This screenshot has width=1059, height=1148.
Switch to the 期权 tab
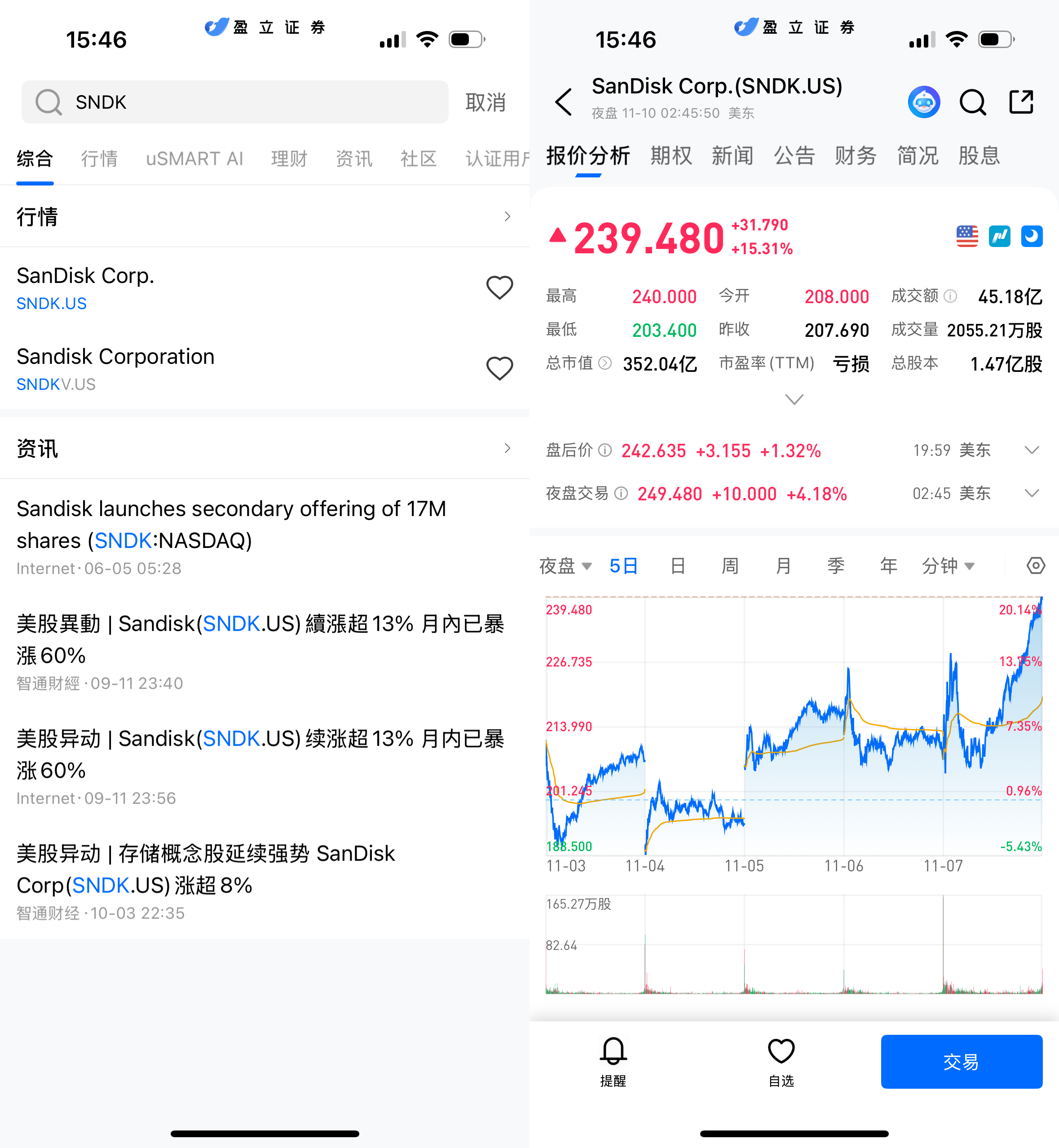(671, 156)
